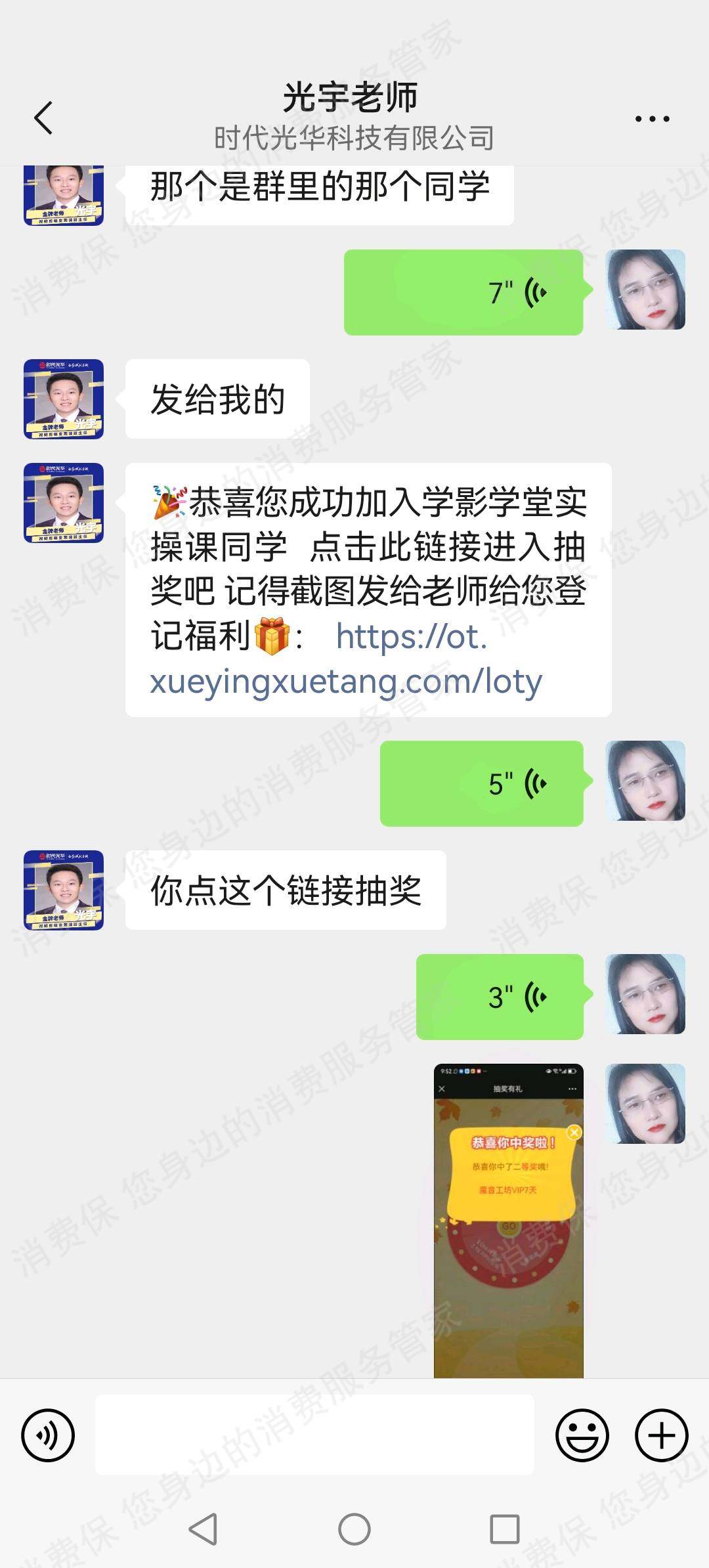Play the 3-second voice message
709x1568 pixels.
(x=500, y=997)
